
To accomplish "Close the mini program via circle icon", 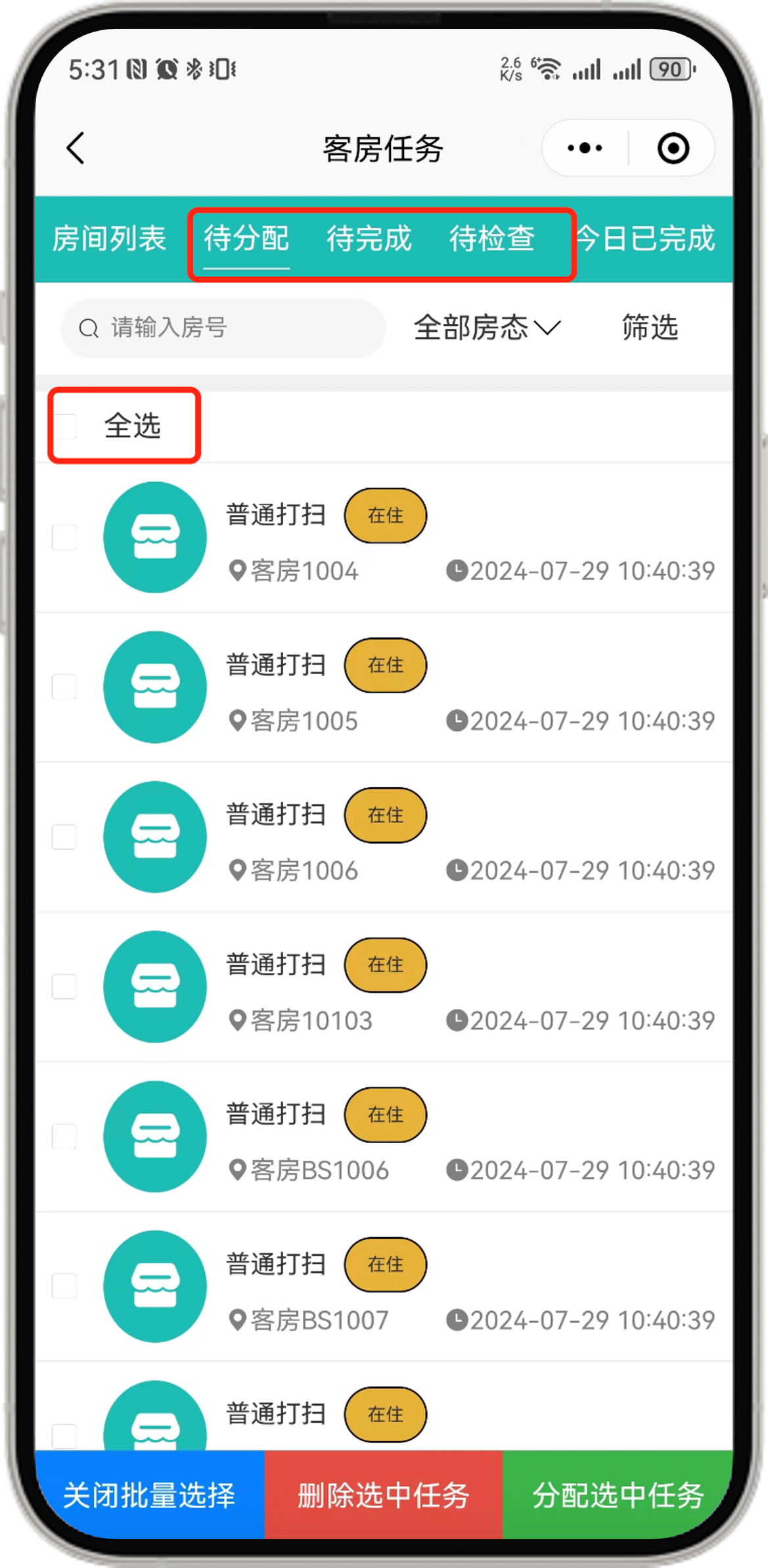I will point(673,148).
